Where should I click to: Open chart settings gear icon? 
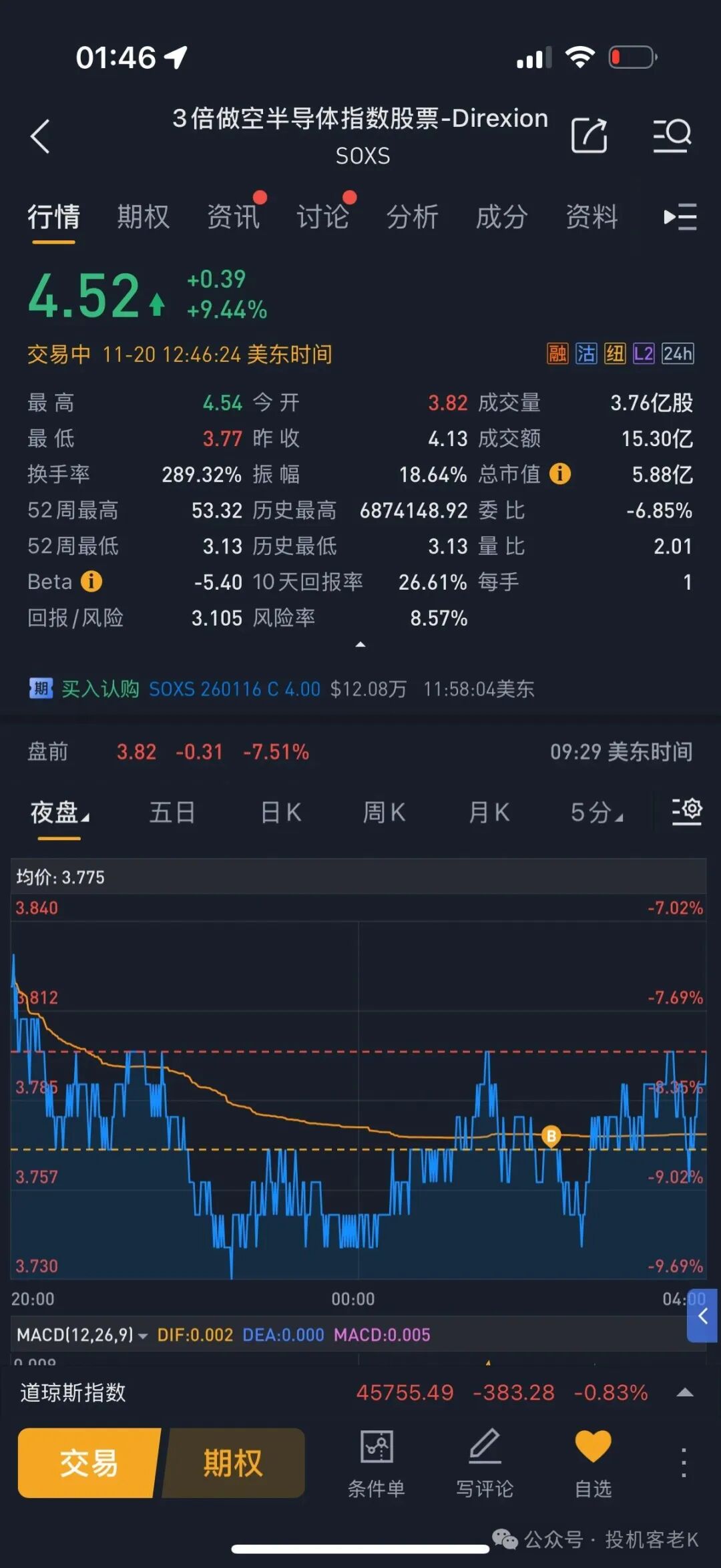687,811
